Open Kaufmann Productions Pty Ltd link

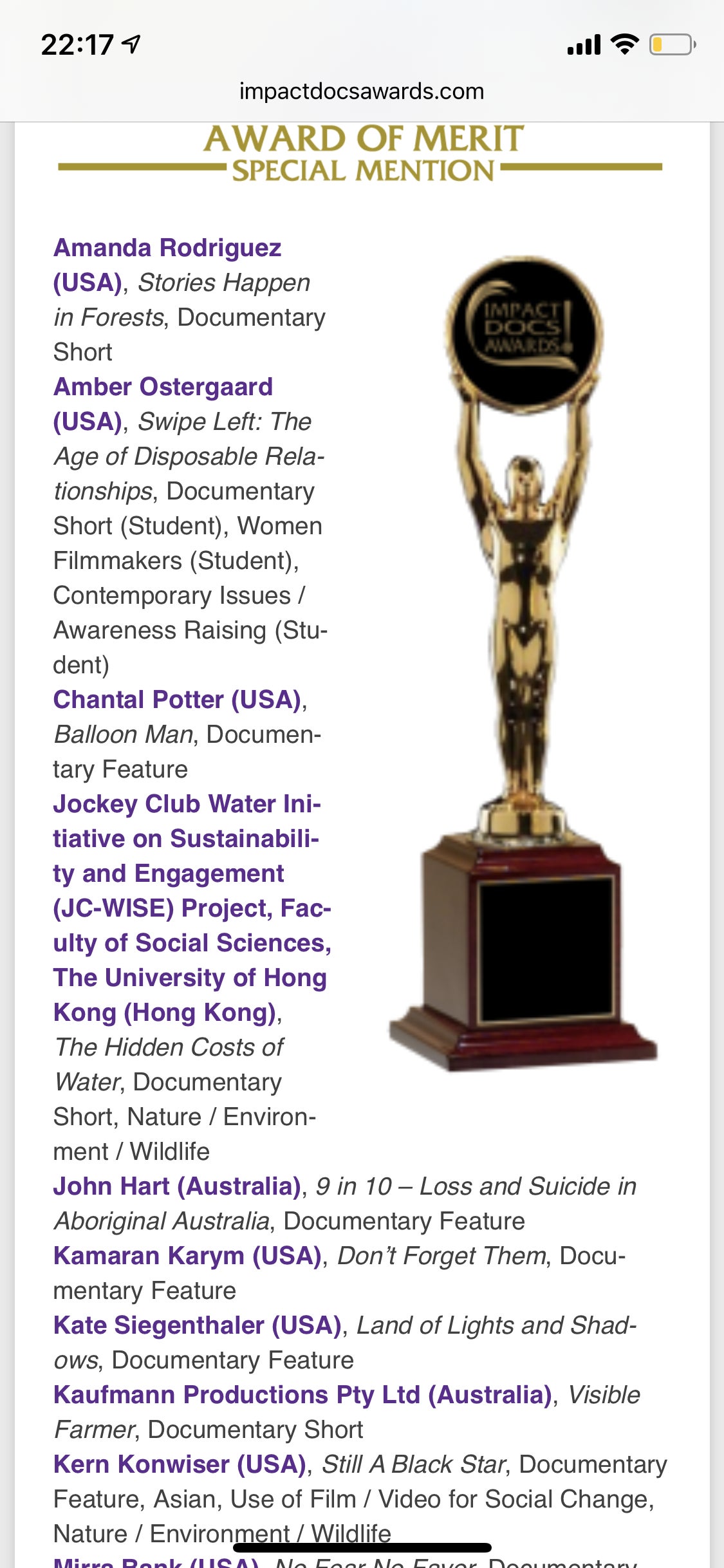point(302,1395)
